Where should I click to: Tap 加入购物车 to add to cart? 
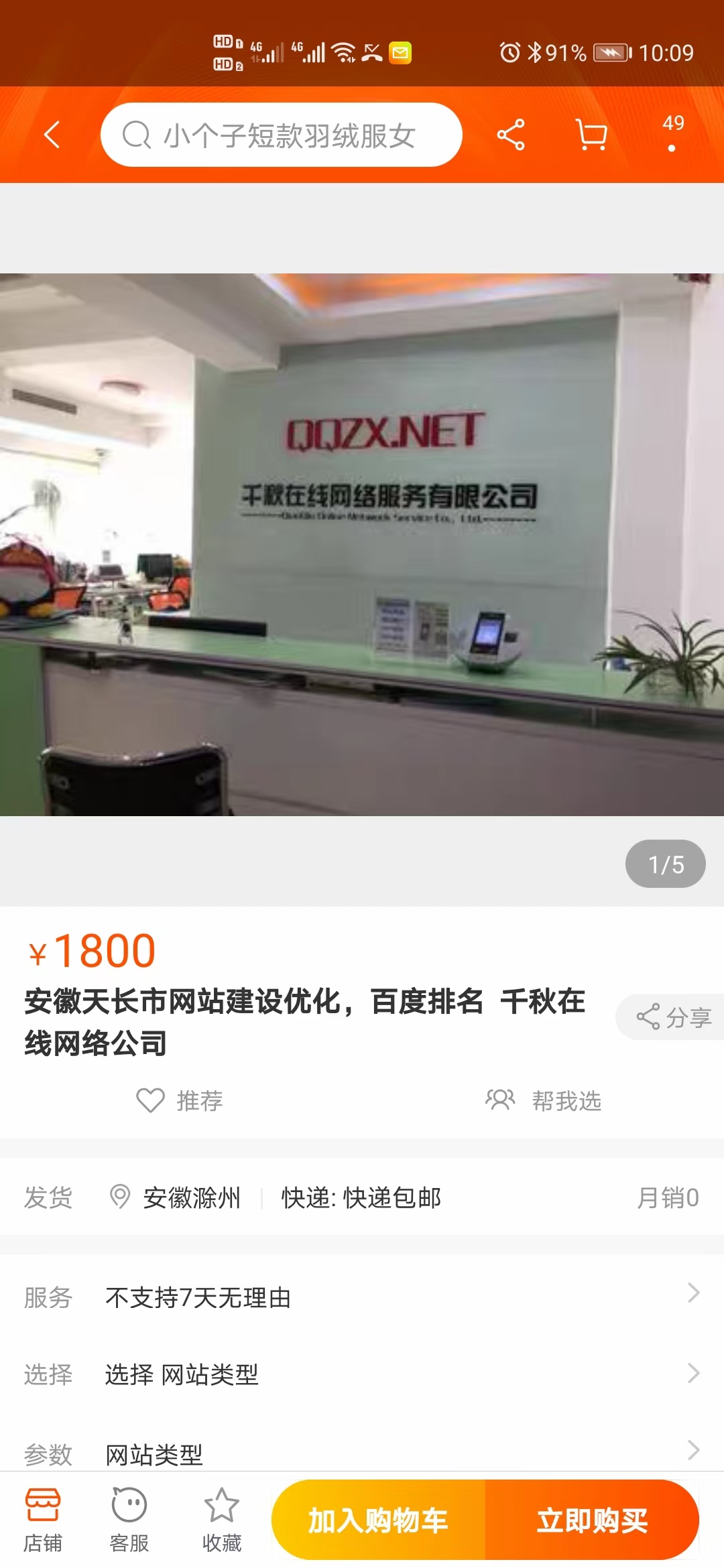tap(378, 1520)
